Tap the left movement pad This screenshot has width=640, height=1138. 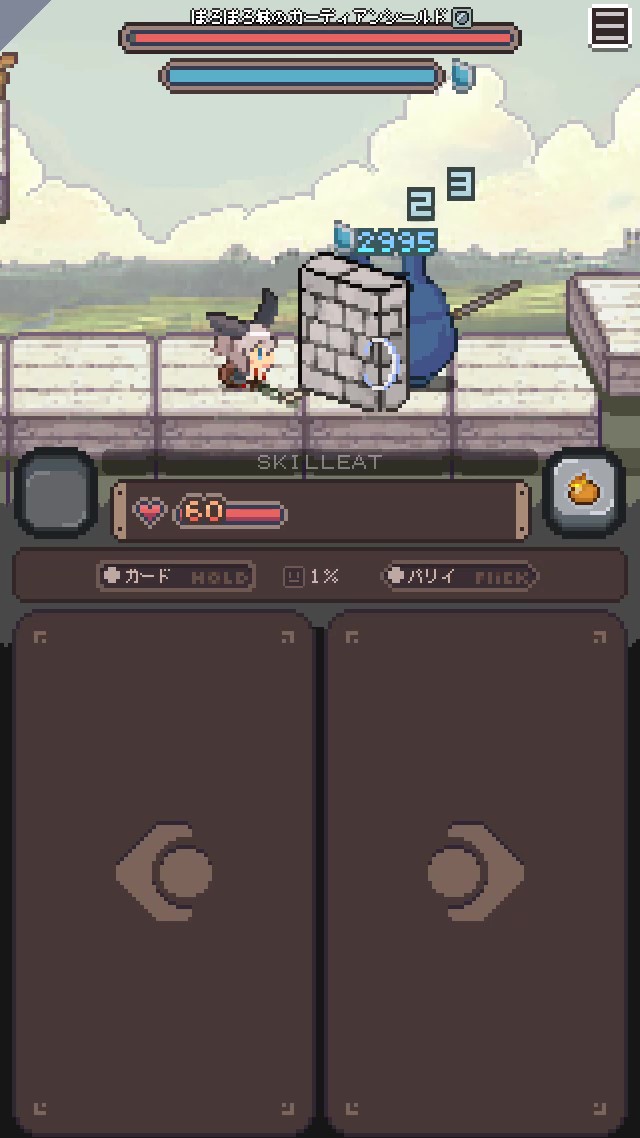click(165, 872)
